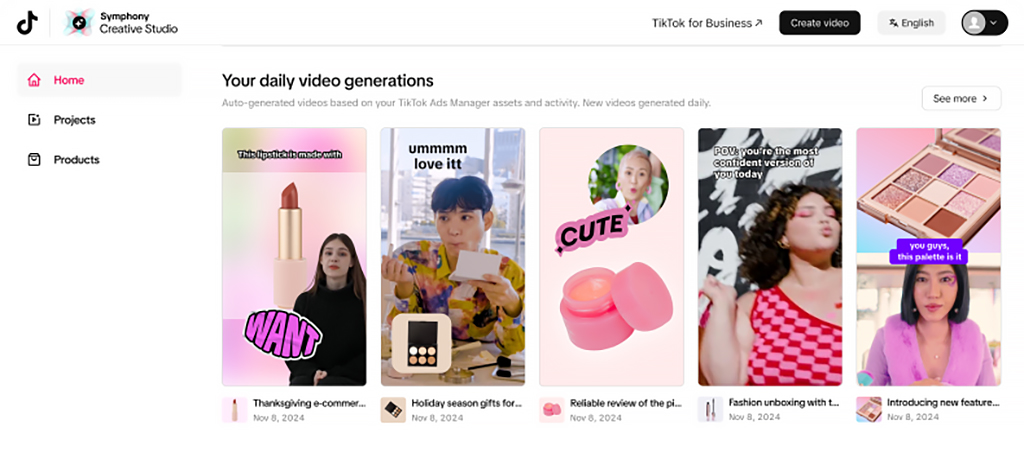Open the Reliable review pink jar video
This screenshot has height=459, width=1024.
(x=611, y=256)
